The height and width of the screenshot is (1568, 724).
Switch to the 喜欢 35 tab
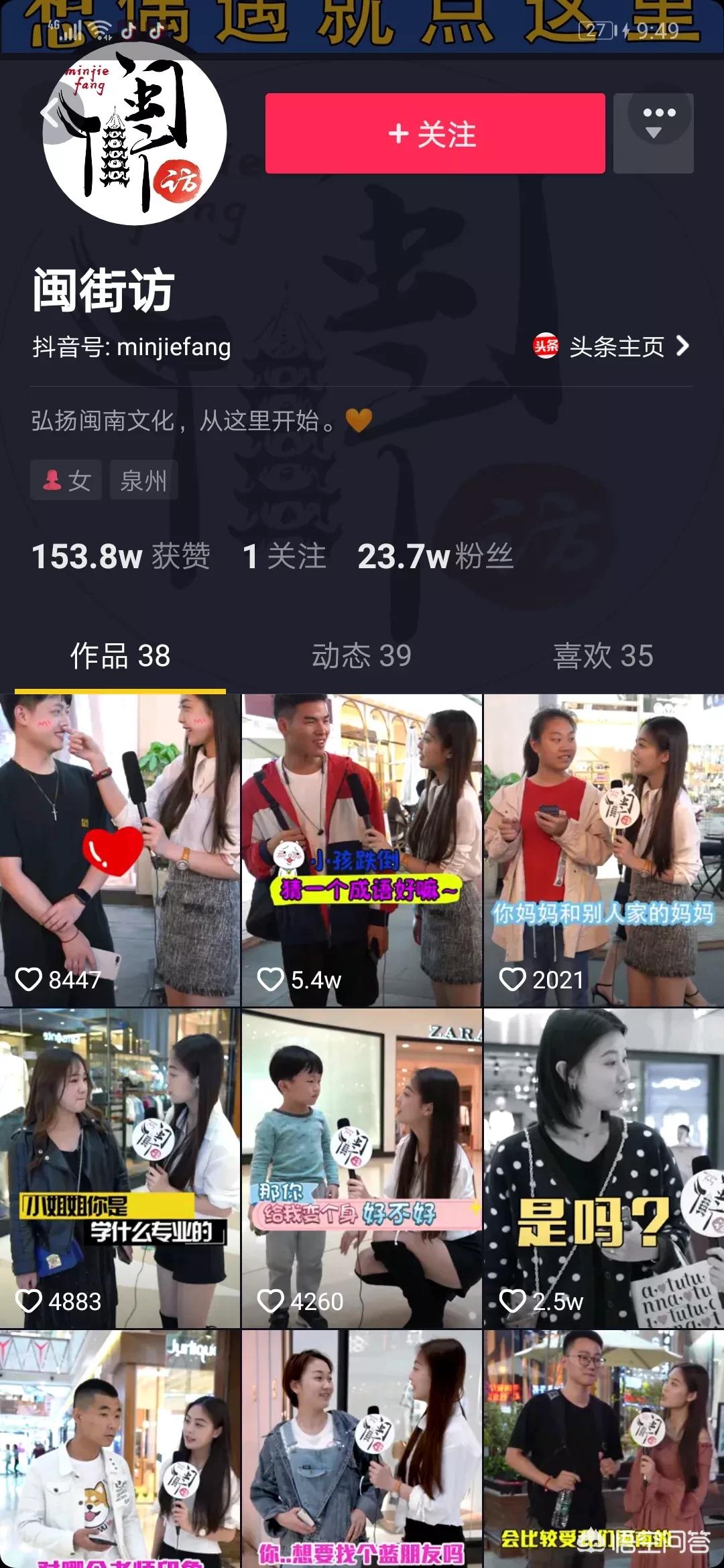[603, 656]
